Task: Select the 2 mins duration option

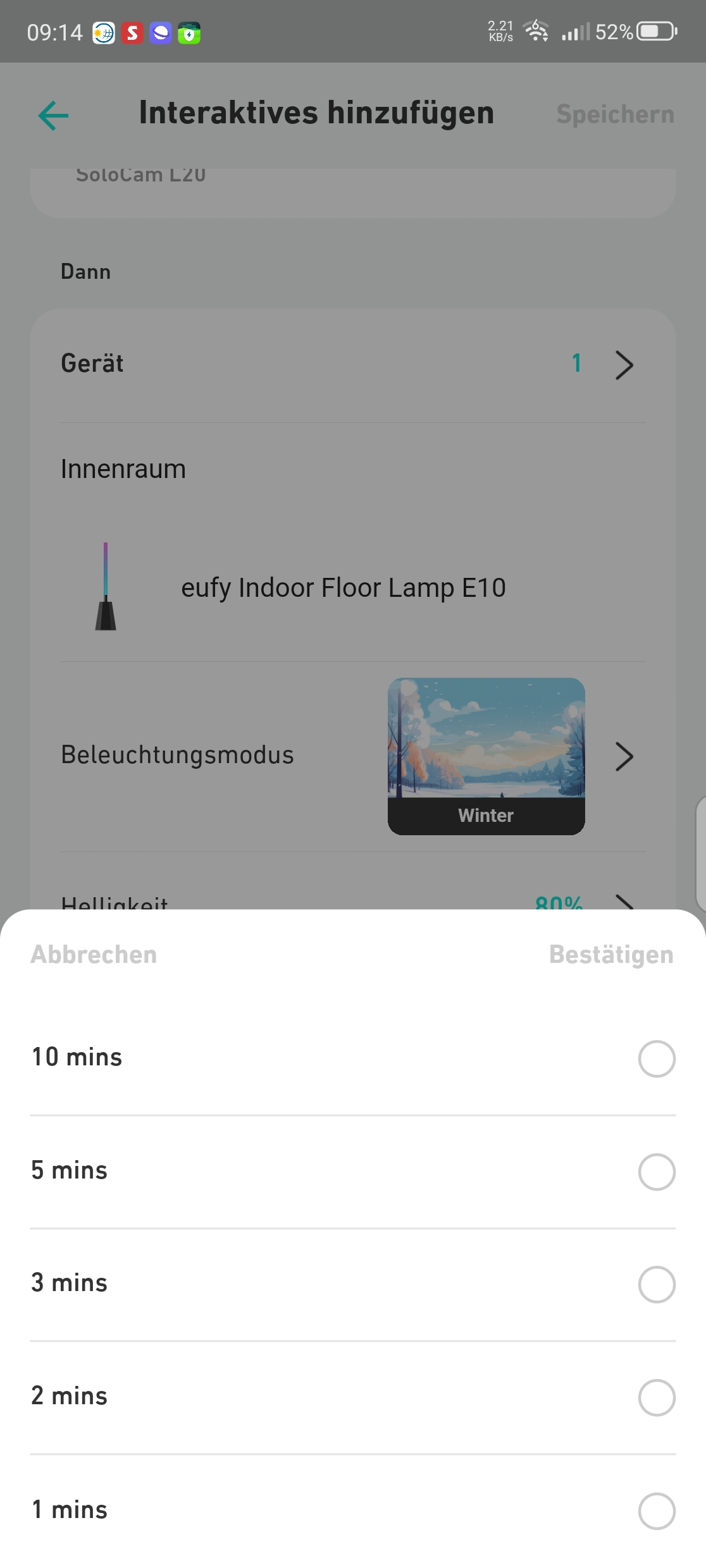Action: point(656,1397)
